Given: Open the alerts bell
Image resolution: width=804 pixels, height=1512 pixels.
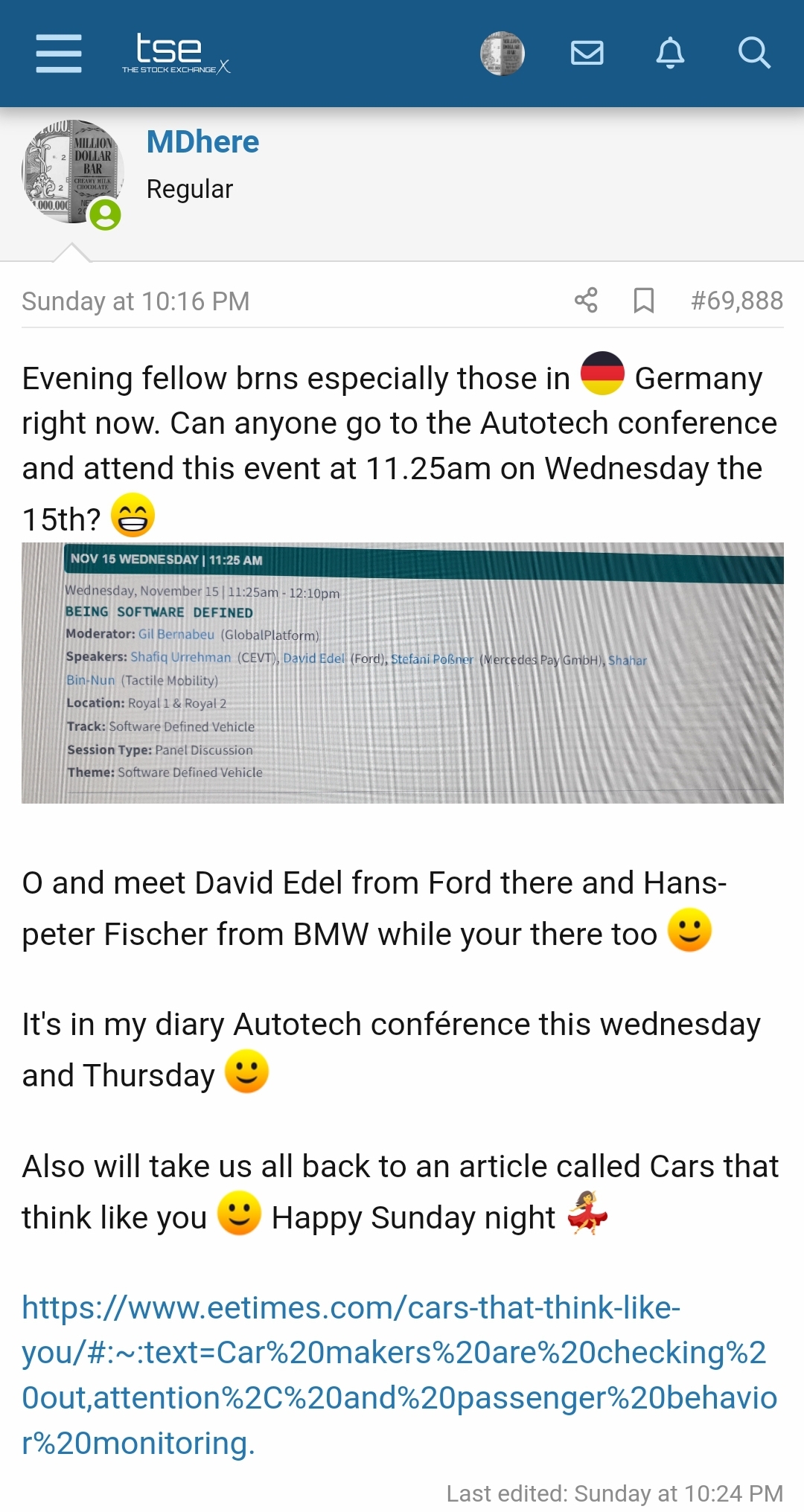Looking at the screenshot, I should pyautogui.click(x=670, y=54).
